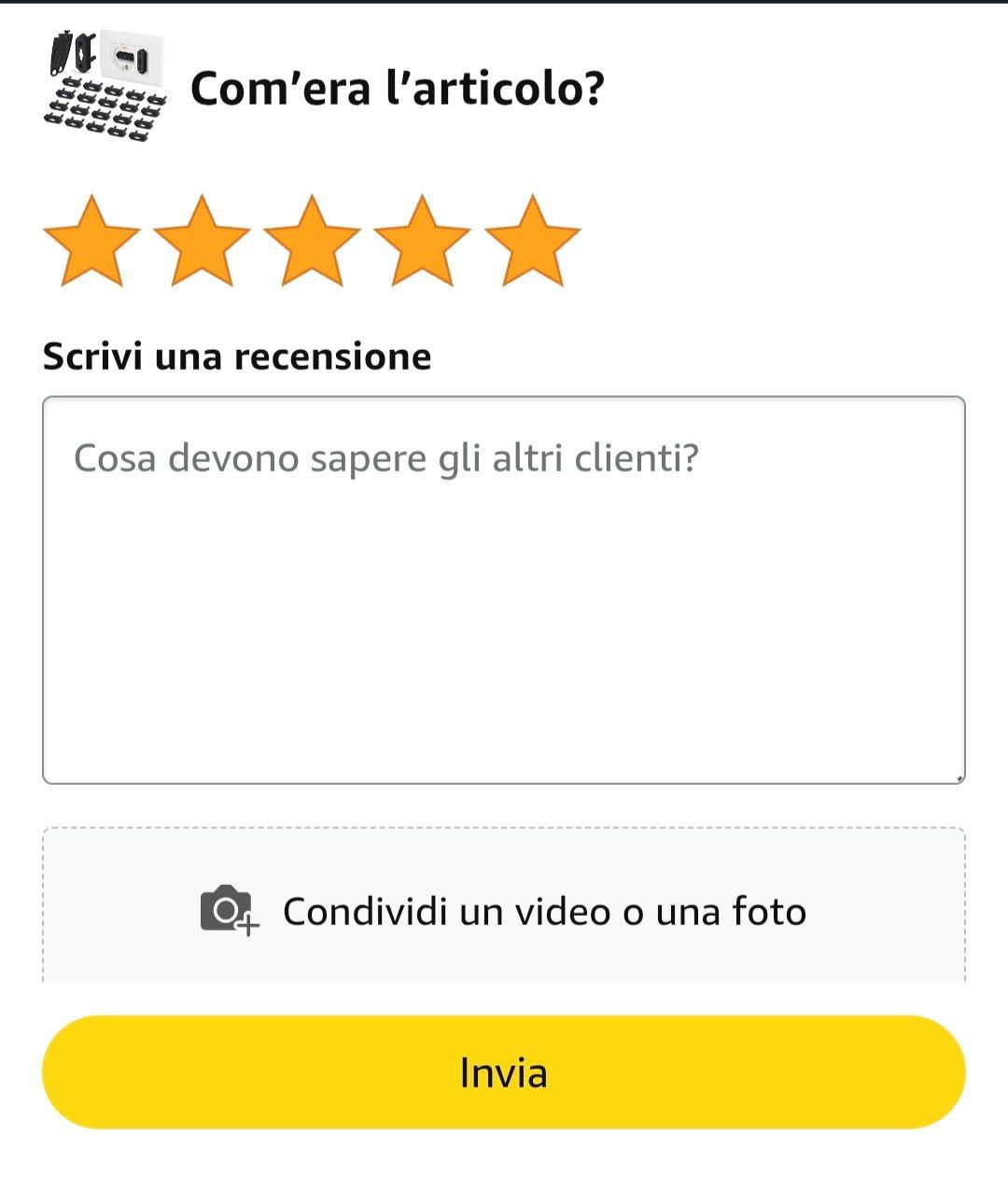Rate the item one star

(91, 243)
